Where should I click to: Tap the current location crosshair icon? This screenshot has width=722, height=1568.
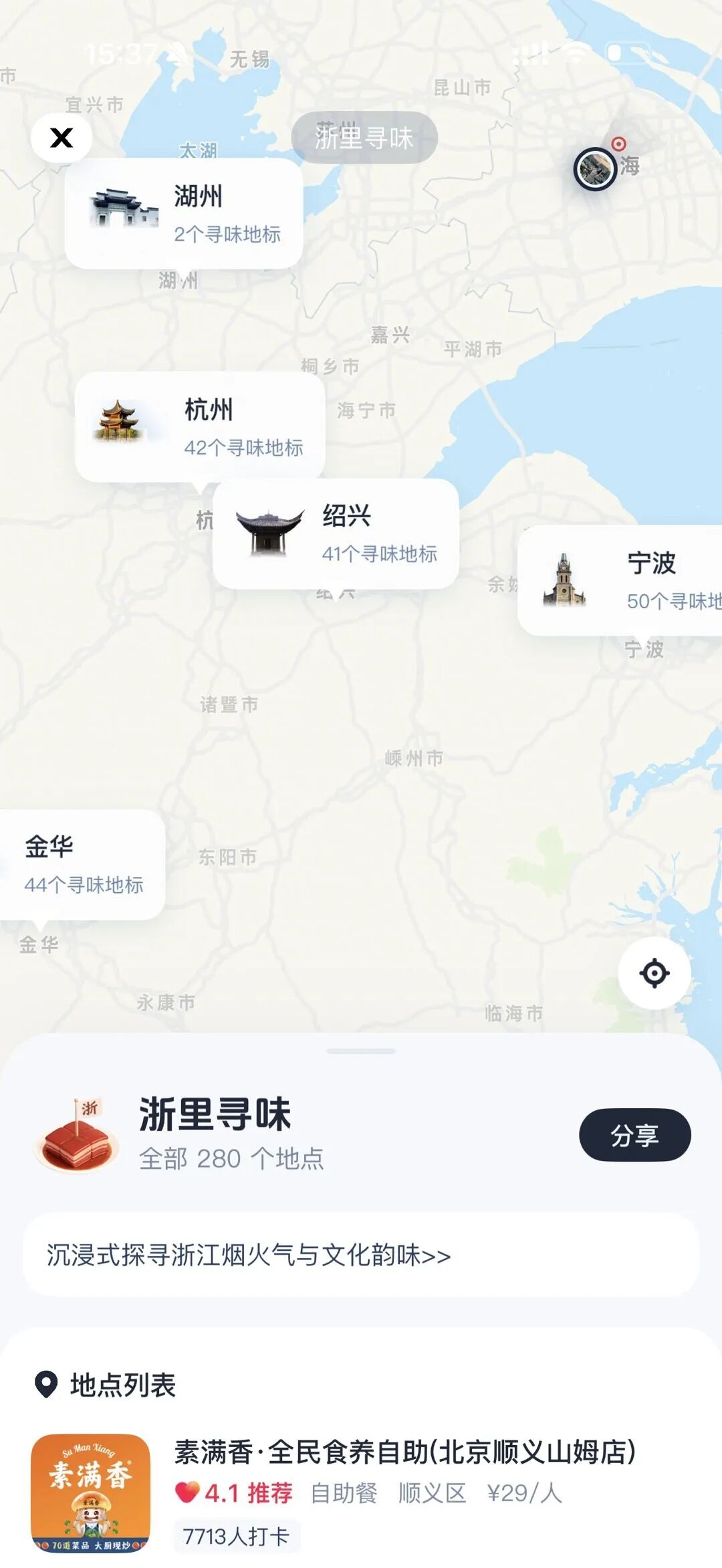coord(653,974)
